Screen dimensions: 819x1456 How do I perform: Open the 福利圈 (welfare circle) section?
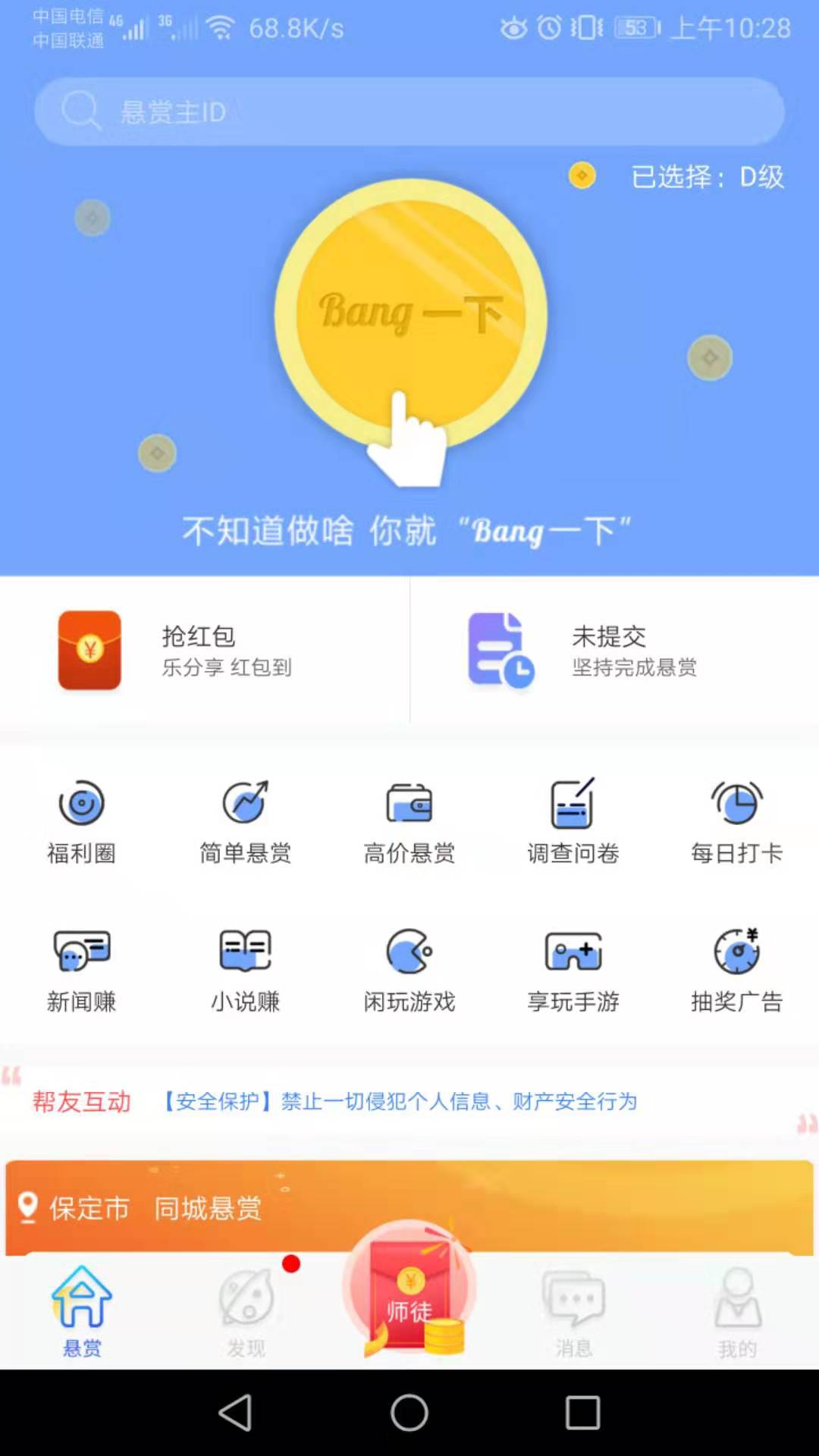point(82,823)
